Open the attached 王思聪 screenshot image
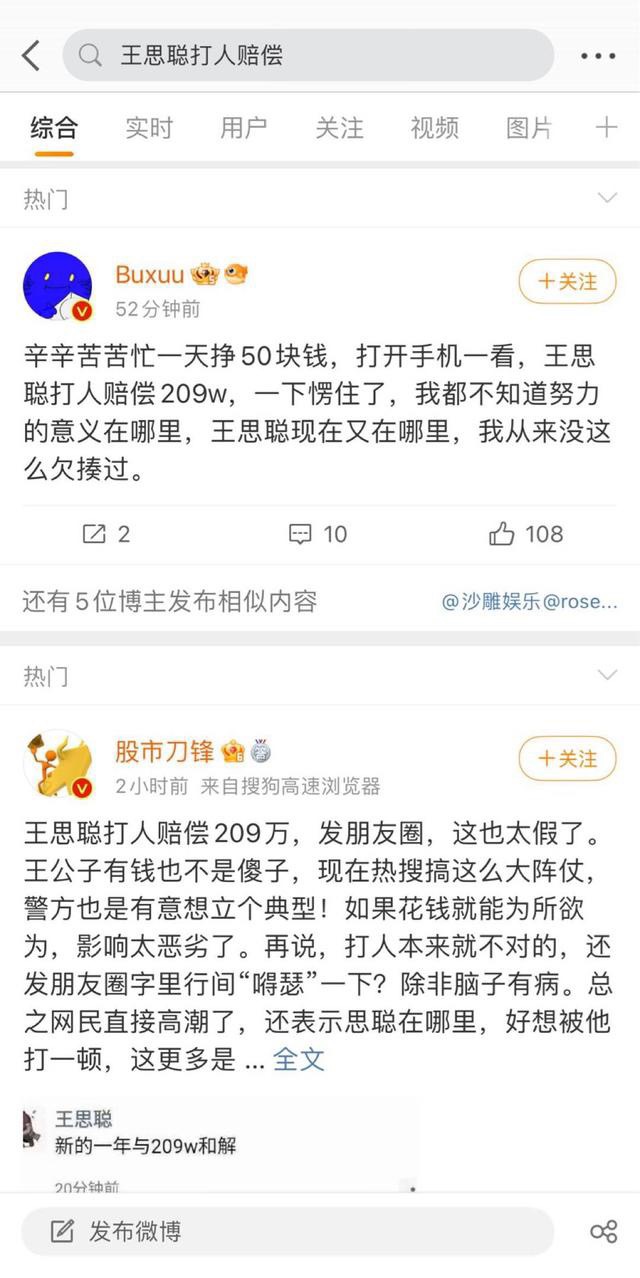The width and height of the screenshot is (640, 1278). pos(220,1145)
